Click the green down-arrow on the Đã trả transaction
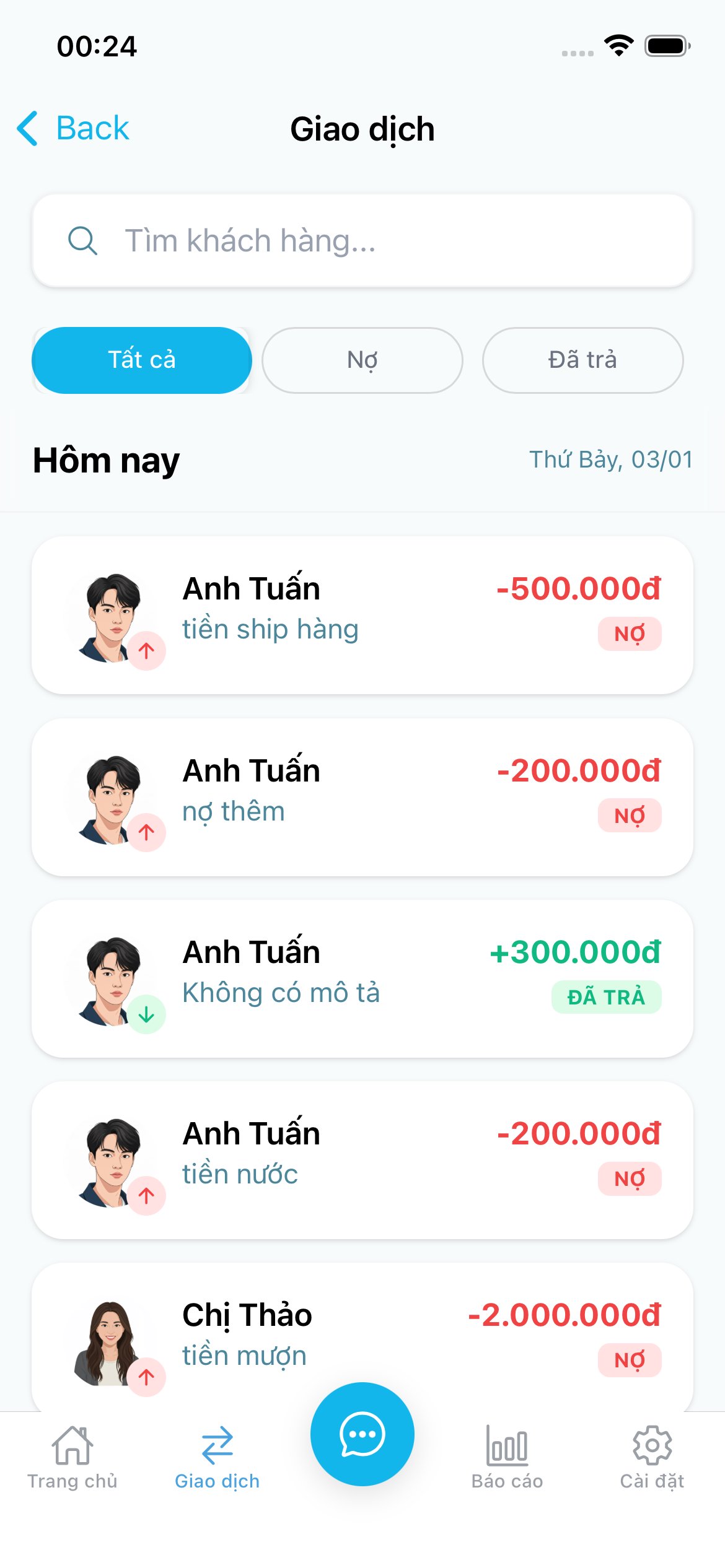This screenshot has height=1568, width=725. pos(146,1014)
